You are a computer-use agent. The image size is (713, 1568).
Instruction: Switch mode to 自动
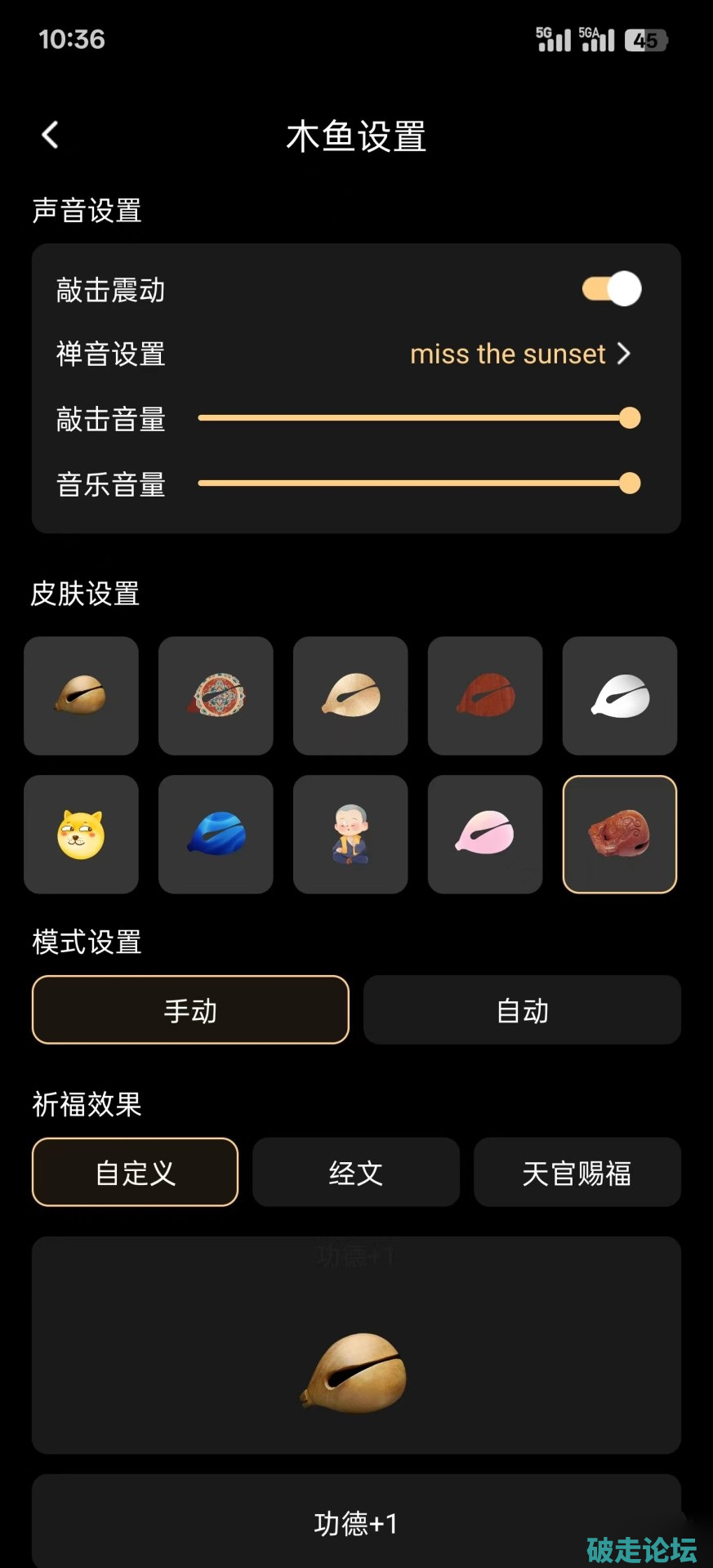522,1010
